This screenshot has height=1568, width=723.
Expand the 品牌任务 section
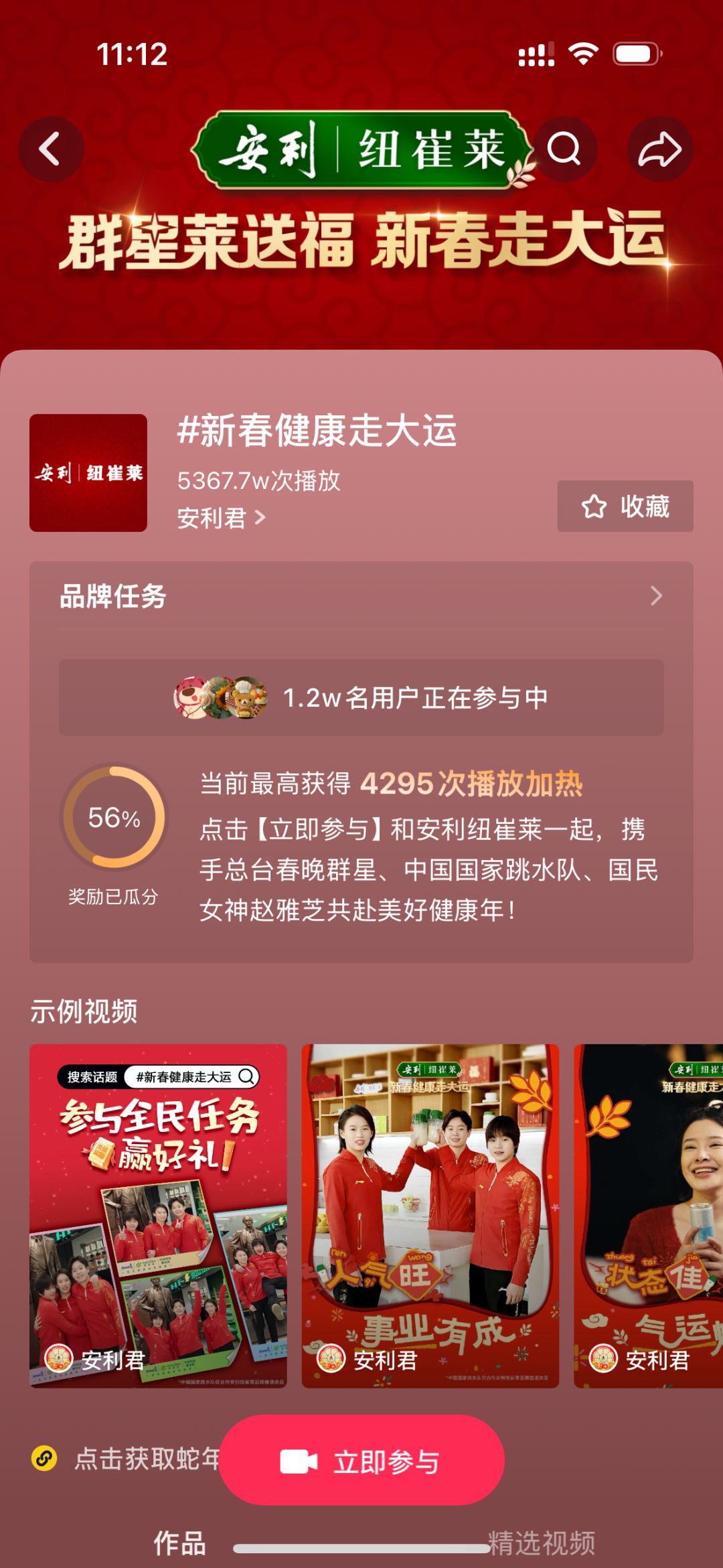[x=656, y=595]
